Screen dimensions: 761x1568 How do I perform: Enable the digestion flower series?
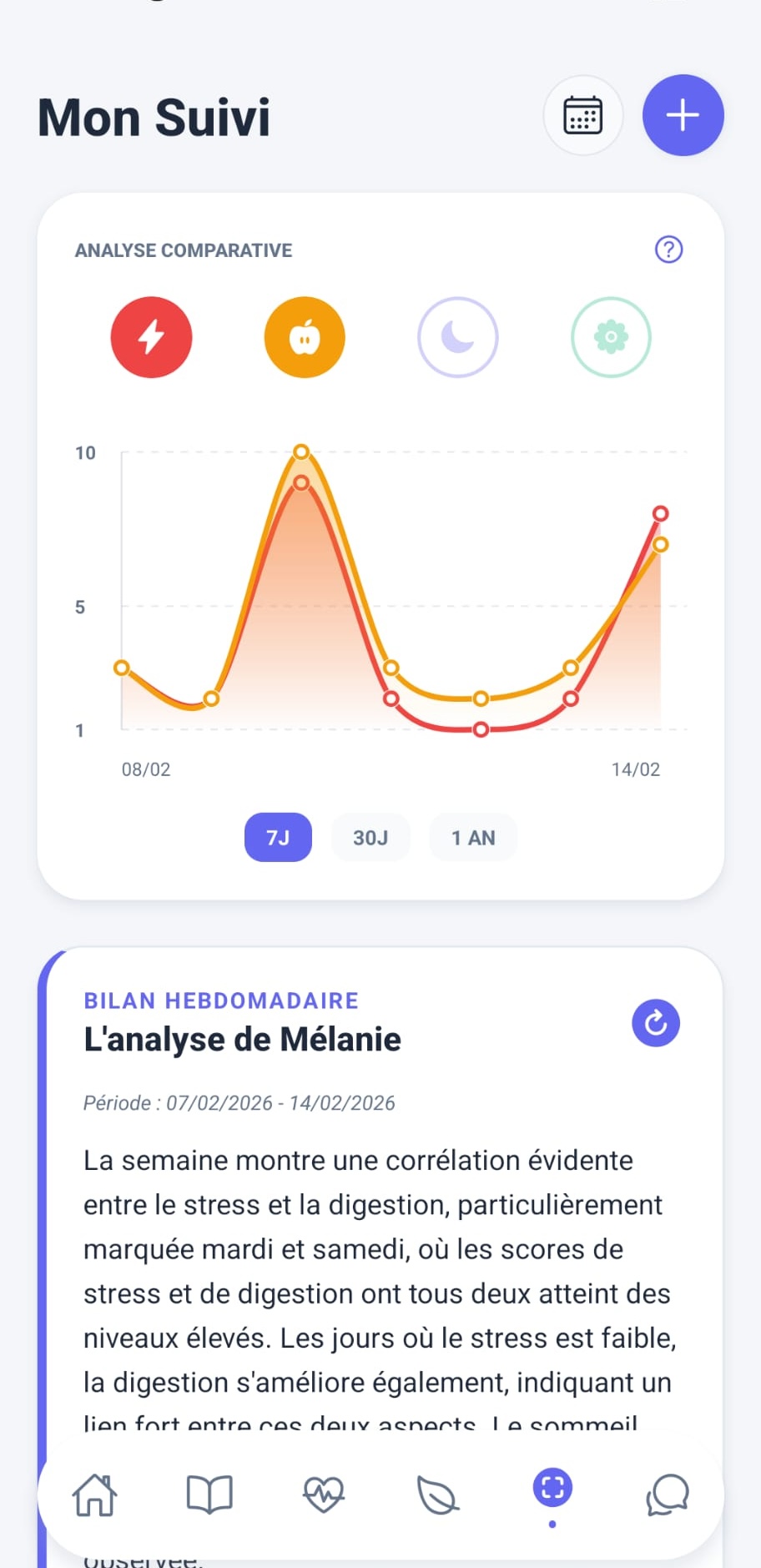[x=610, y=336]
